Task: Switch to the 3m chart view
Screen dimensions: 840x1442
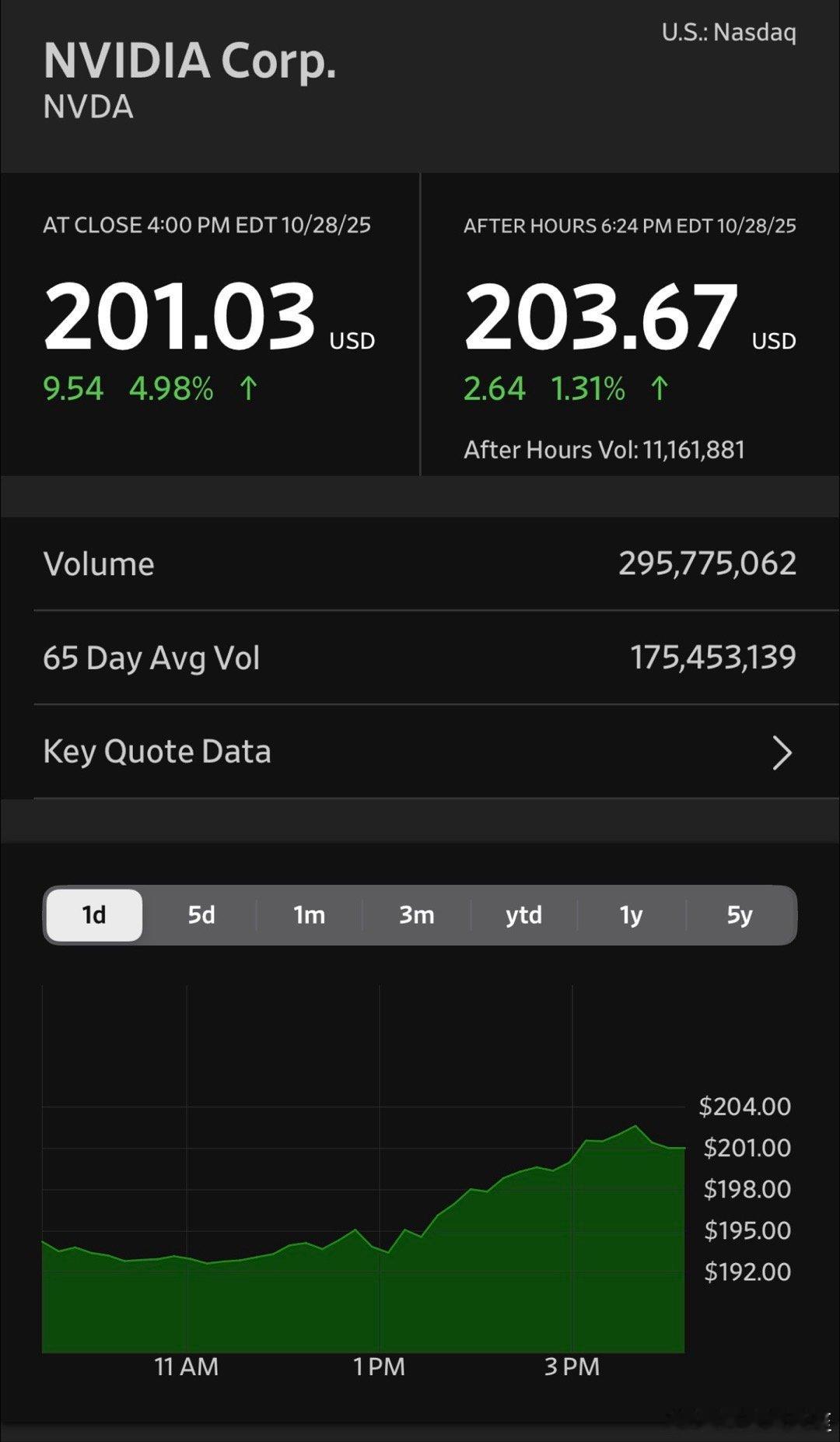Action: [416, 915]
